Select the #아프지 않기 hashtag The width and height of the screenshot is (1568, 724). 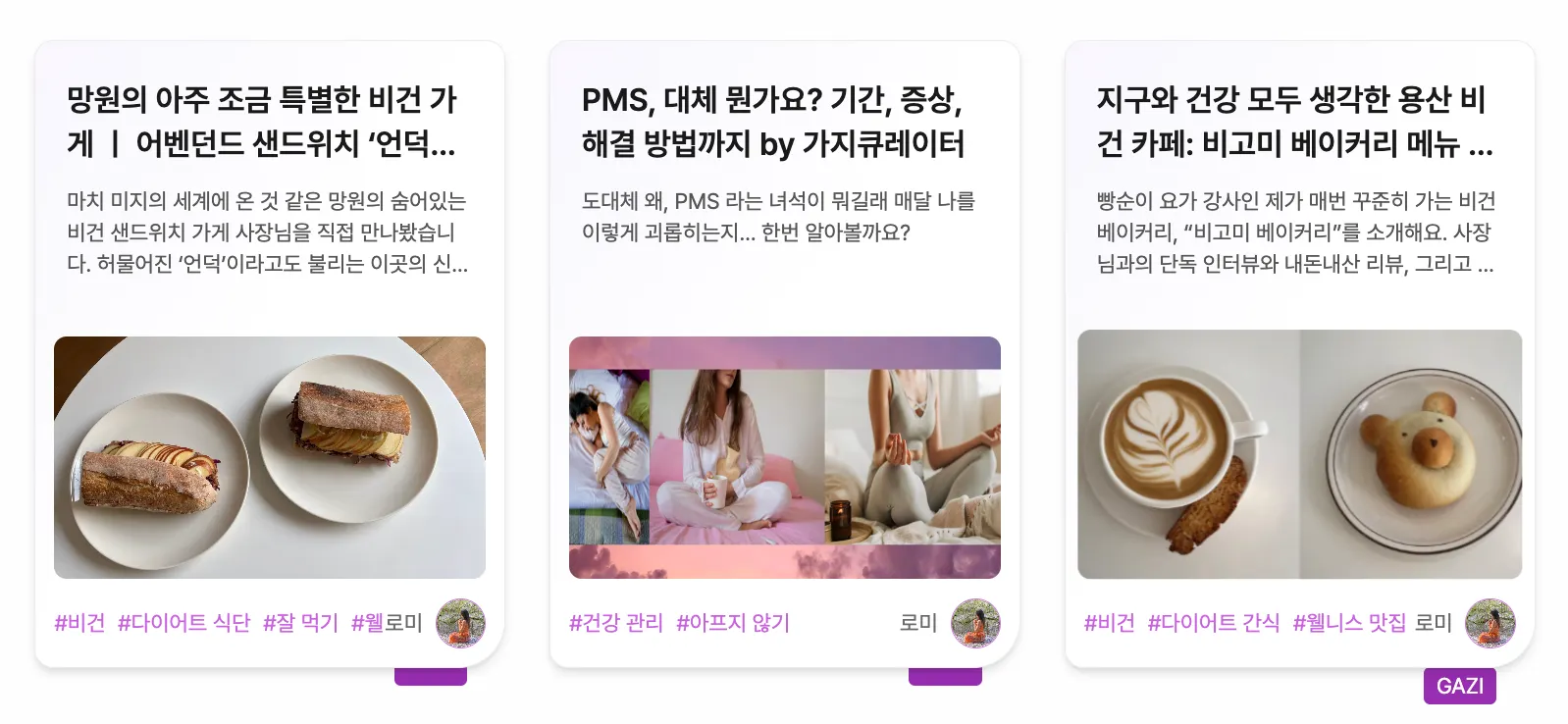click(732, 623)
